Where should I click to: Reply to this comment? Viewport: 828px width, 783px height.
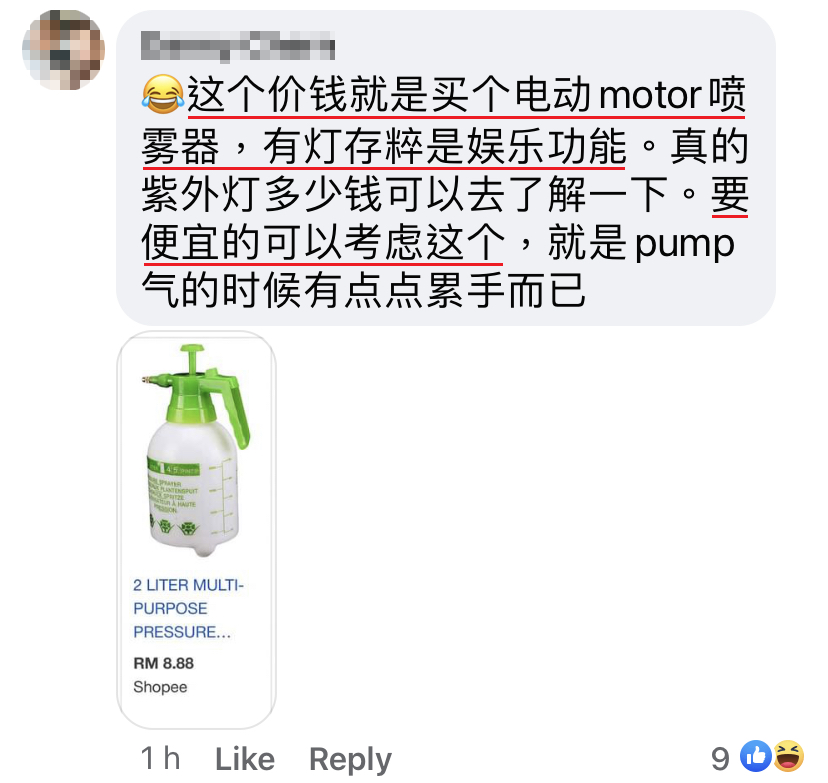click(350, 759)
